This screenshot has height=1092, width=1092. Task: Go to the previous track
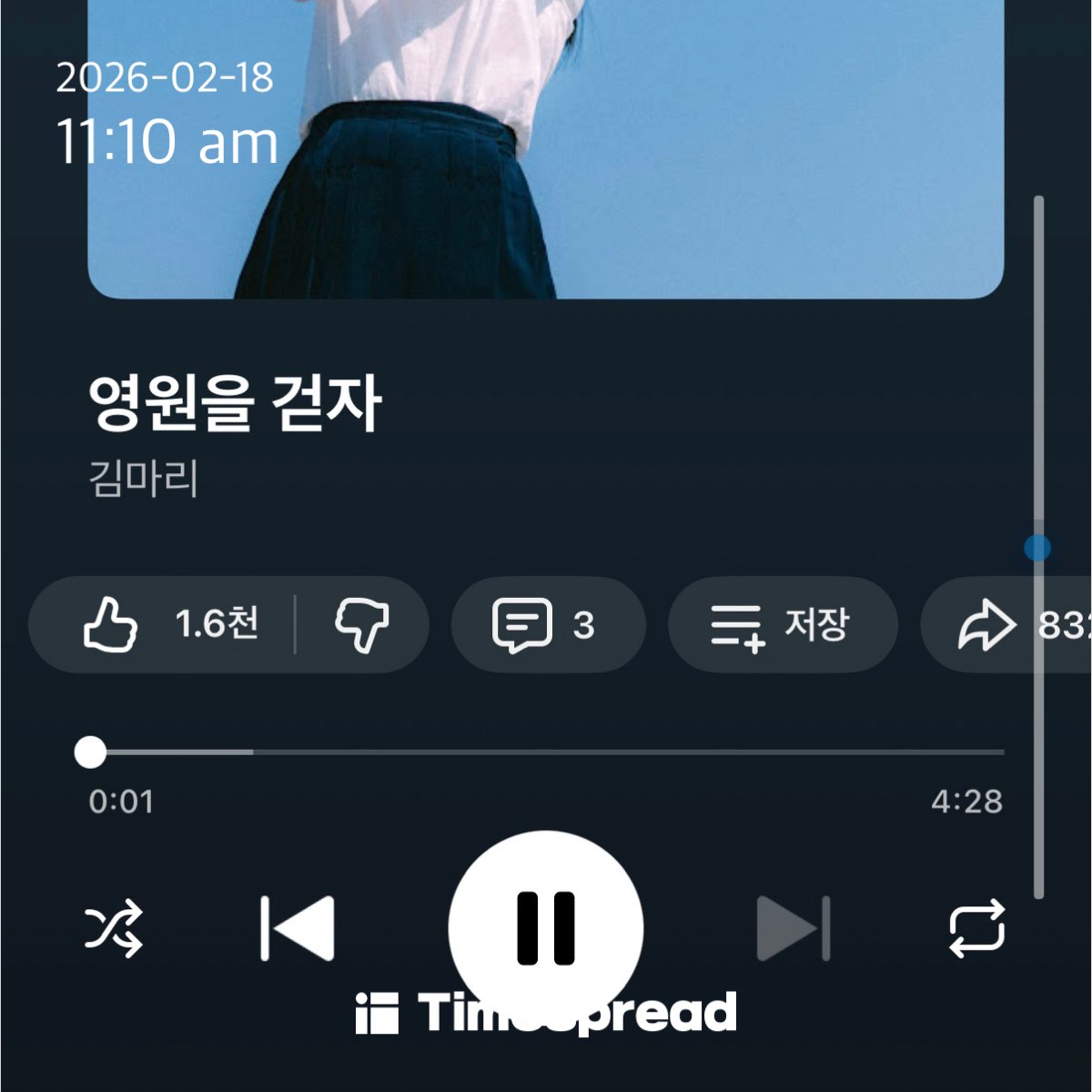[298, 929]
